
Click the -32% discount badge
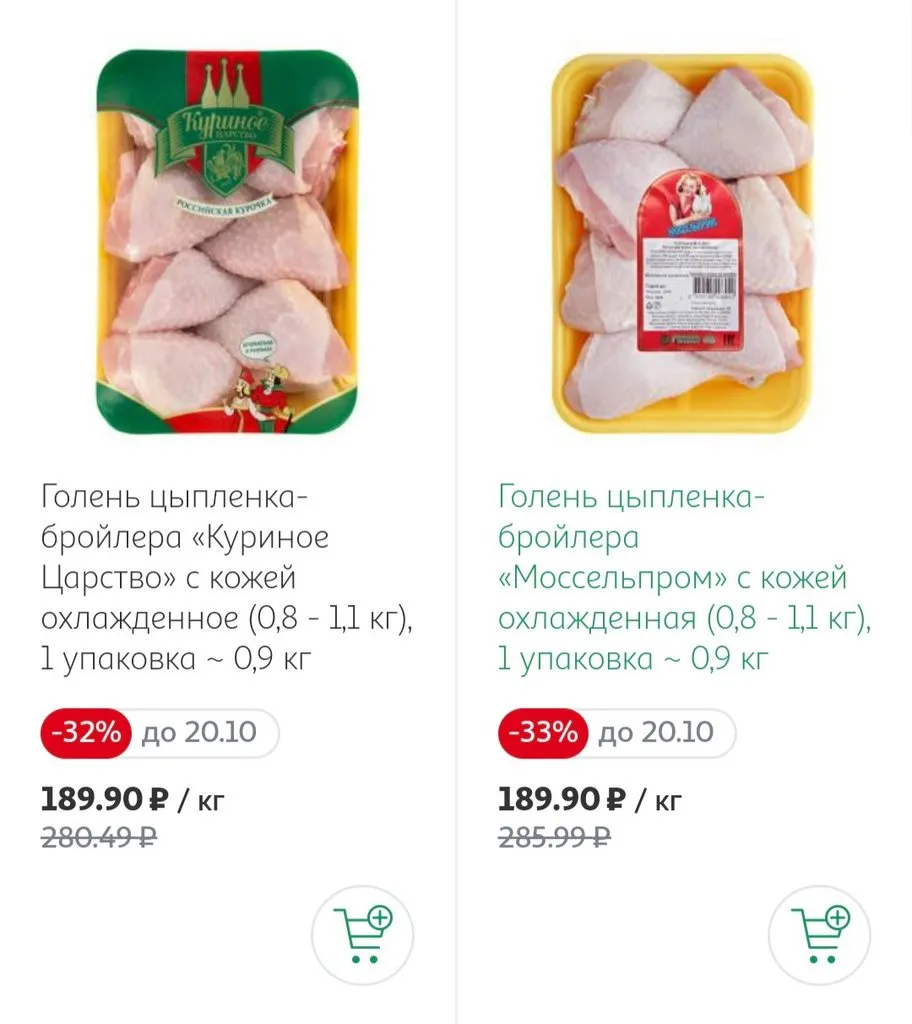(x=84, y=732)
